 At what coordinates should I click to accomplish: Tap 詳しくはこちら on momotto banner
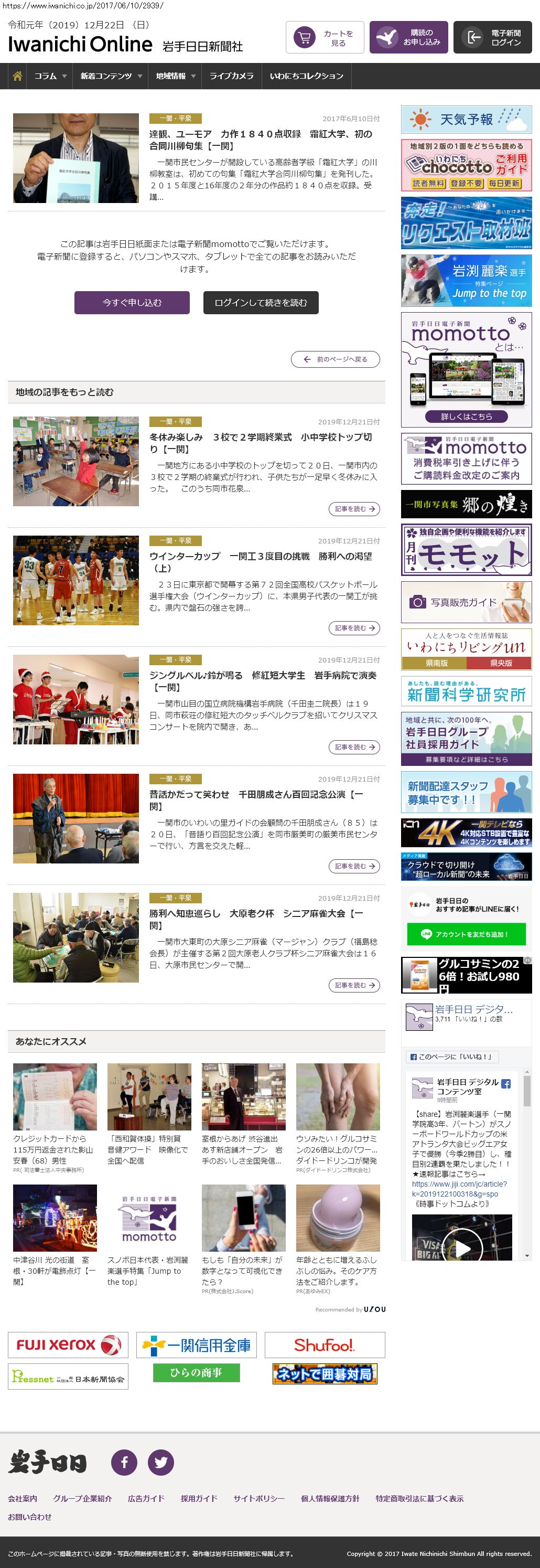tap(467, 417)
